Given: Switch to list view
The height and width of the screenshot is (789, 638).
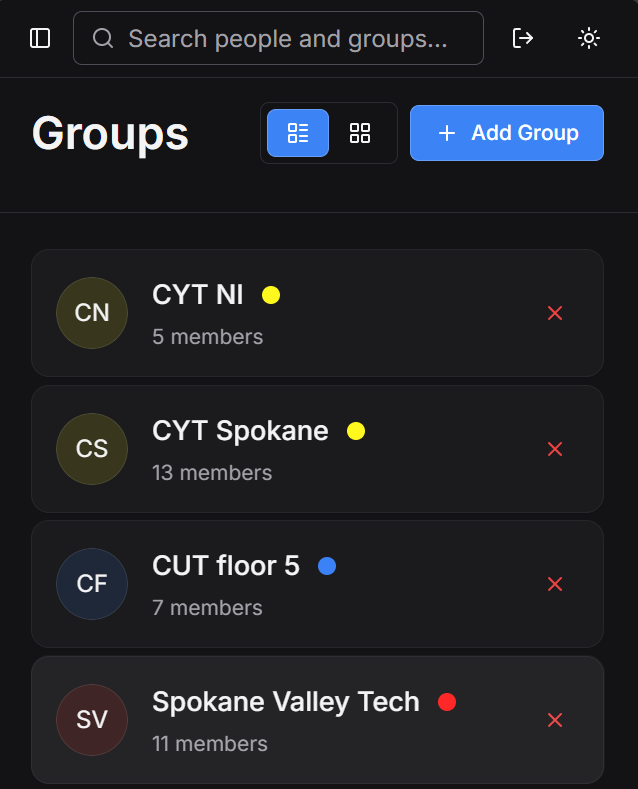Looking at the screenshot, I should (x=298, y=133).
